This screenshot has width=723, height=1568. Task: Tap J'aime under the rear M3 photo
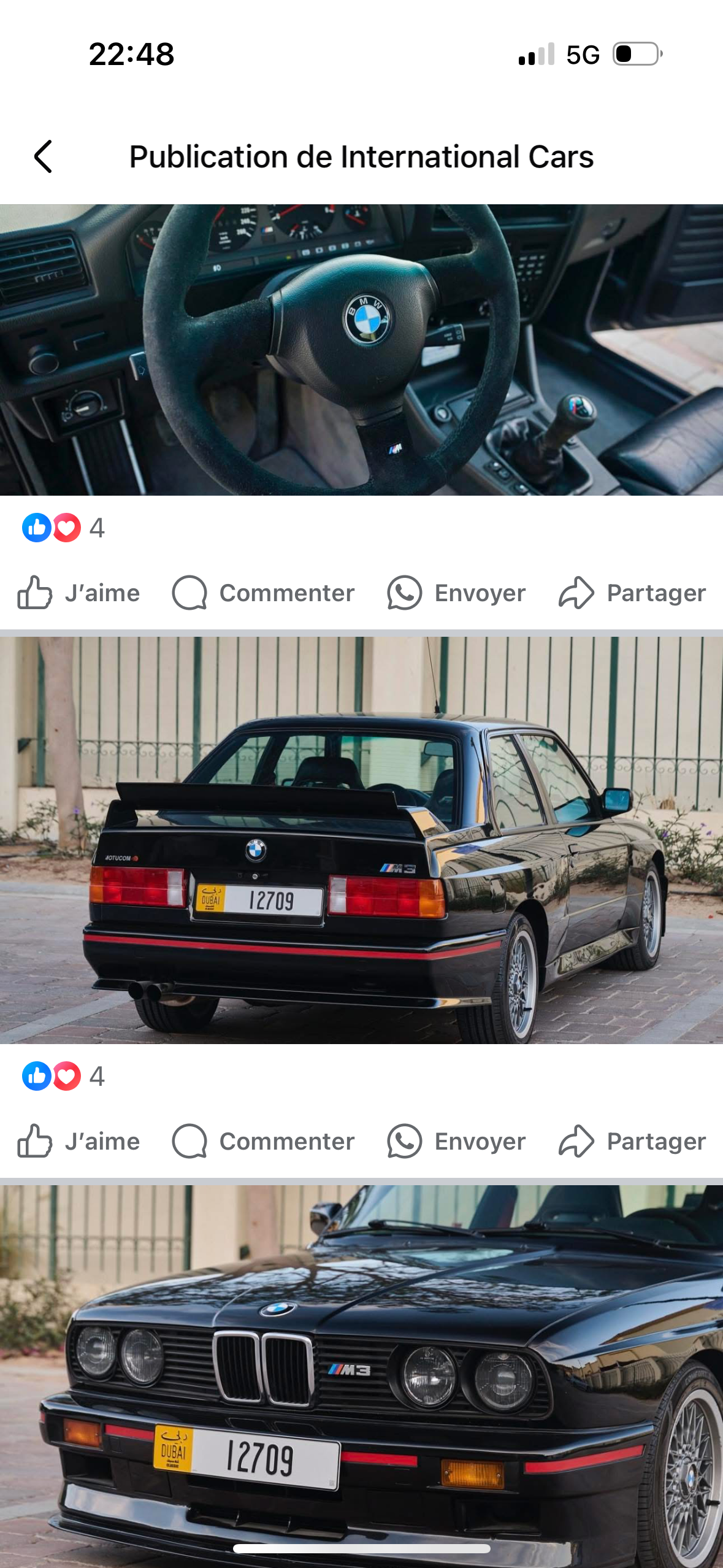click(78, 1141)
